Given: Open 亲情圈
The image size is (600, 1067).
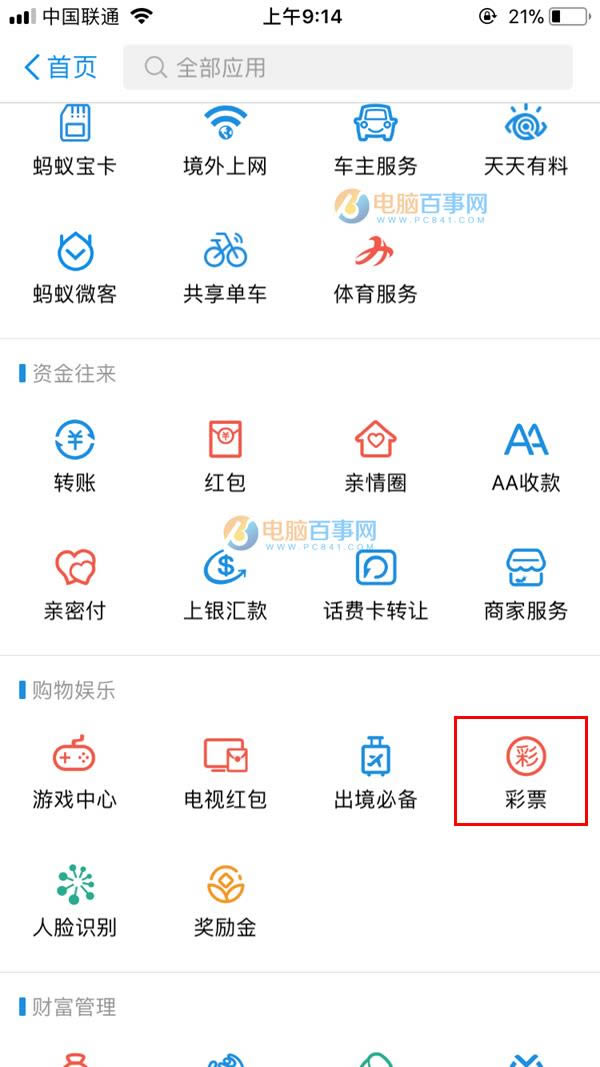Looking at the screenshot, I should click(375, 456).
